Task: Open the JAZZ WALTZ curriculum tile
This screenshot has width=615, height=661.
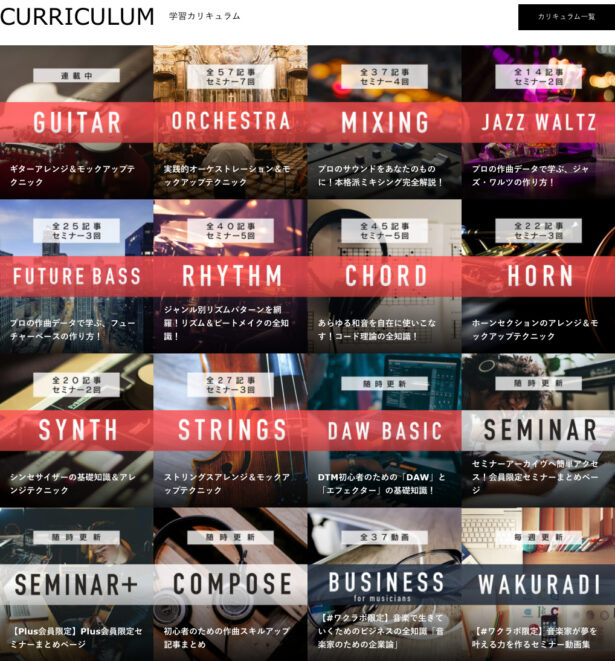Action: click(x=538, y=122)
